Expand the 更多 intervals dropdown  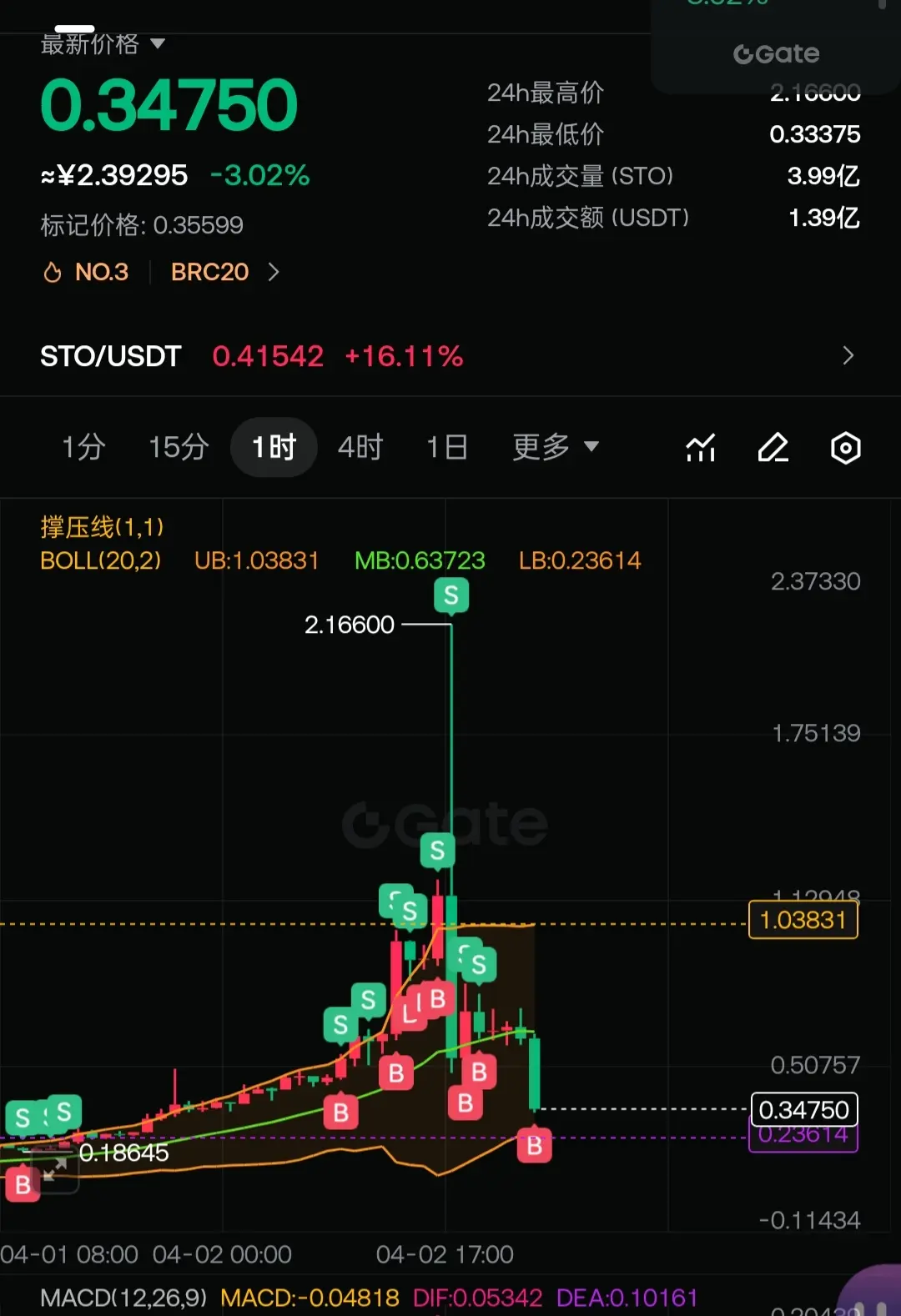click(555, 447)
